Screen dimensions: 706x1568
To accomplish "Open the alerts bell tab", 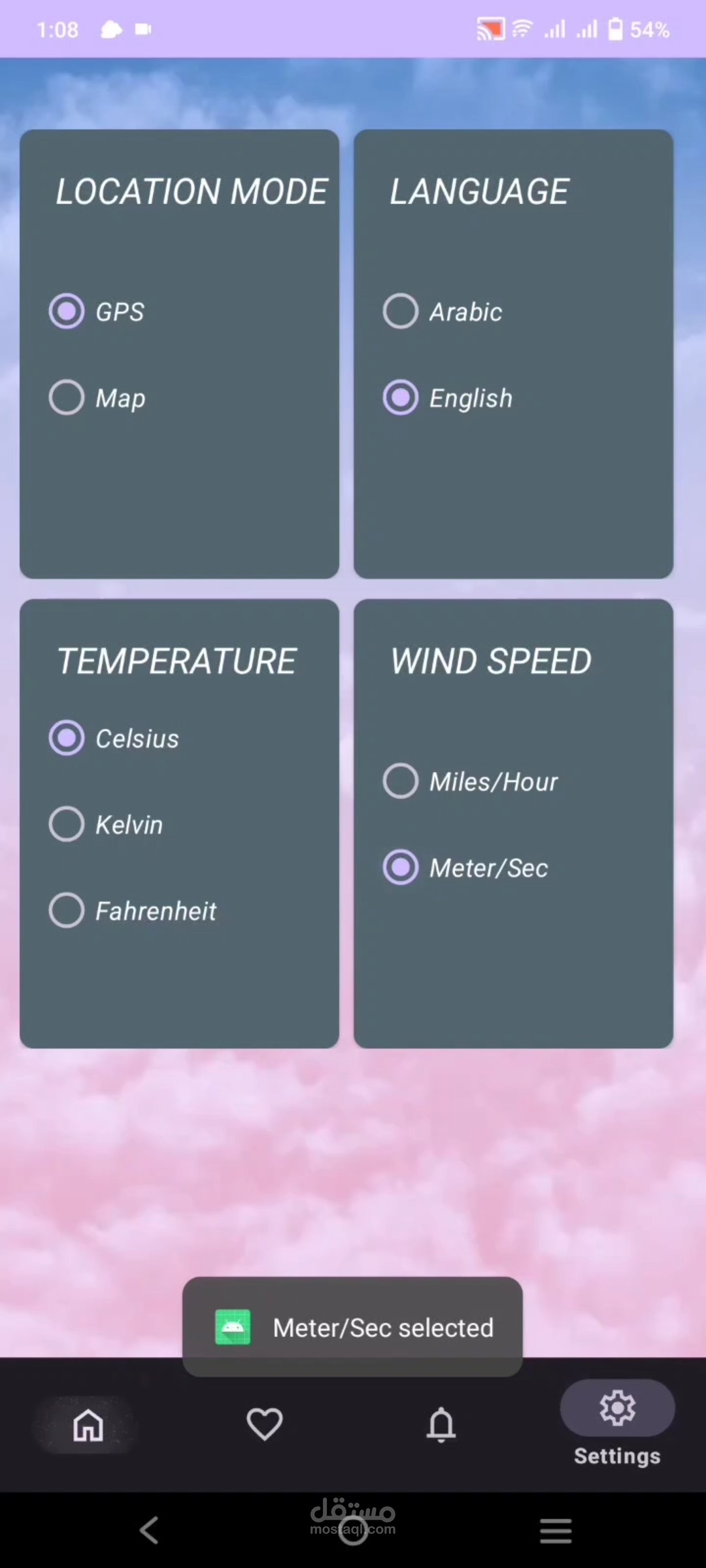I will [441, 1424].
